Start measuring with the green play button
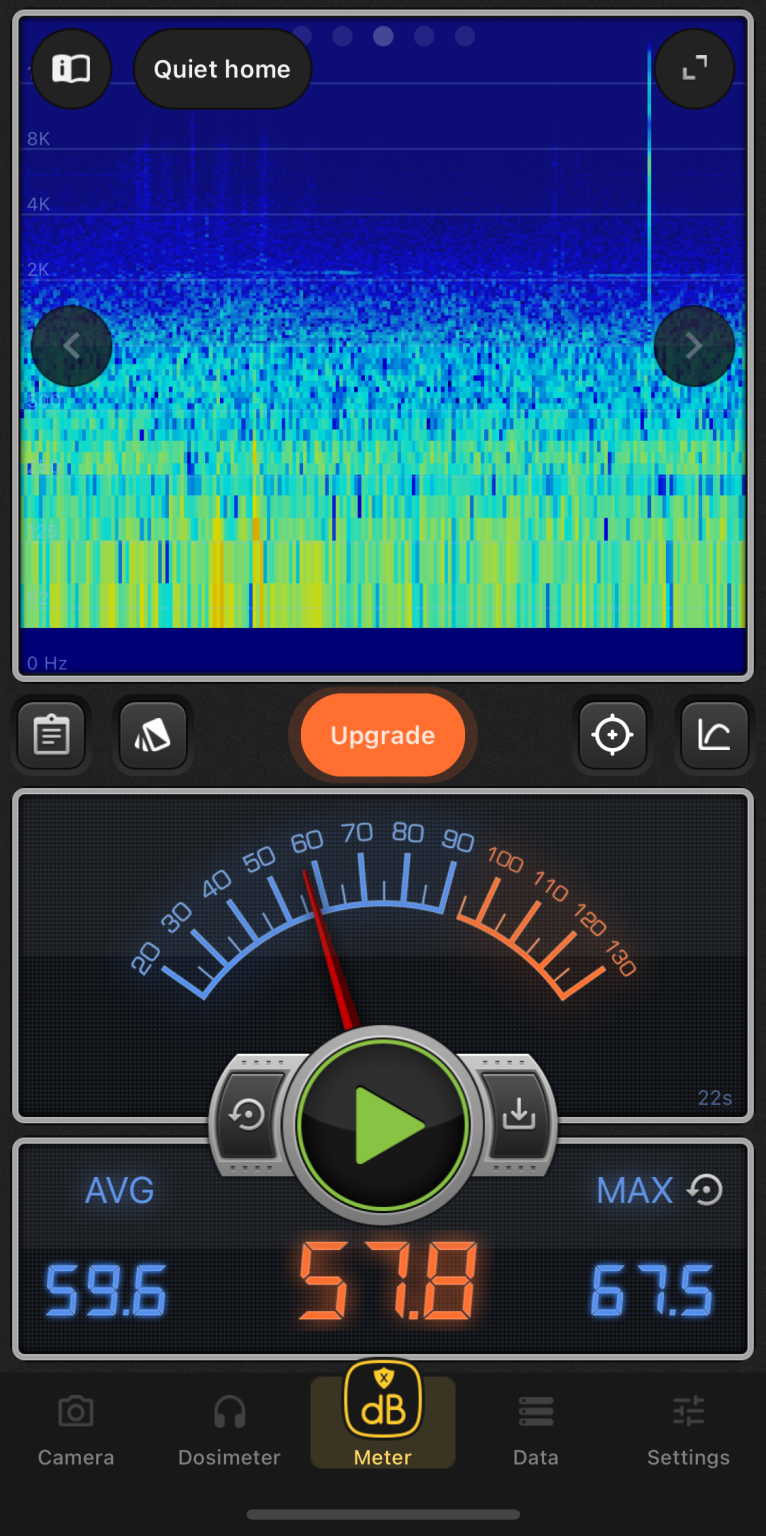 (x=383, y=1125)
